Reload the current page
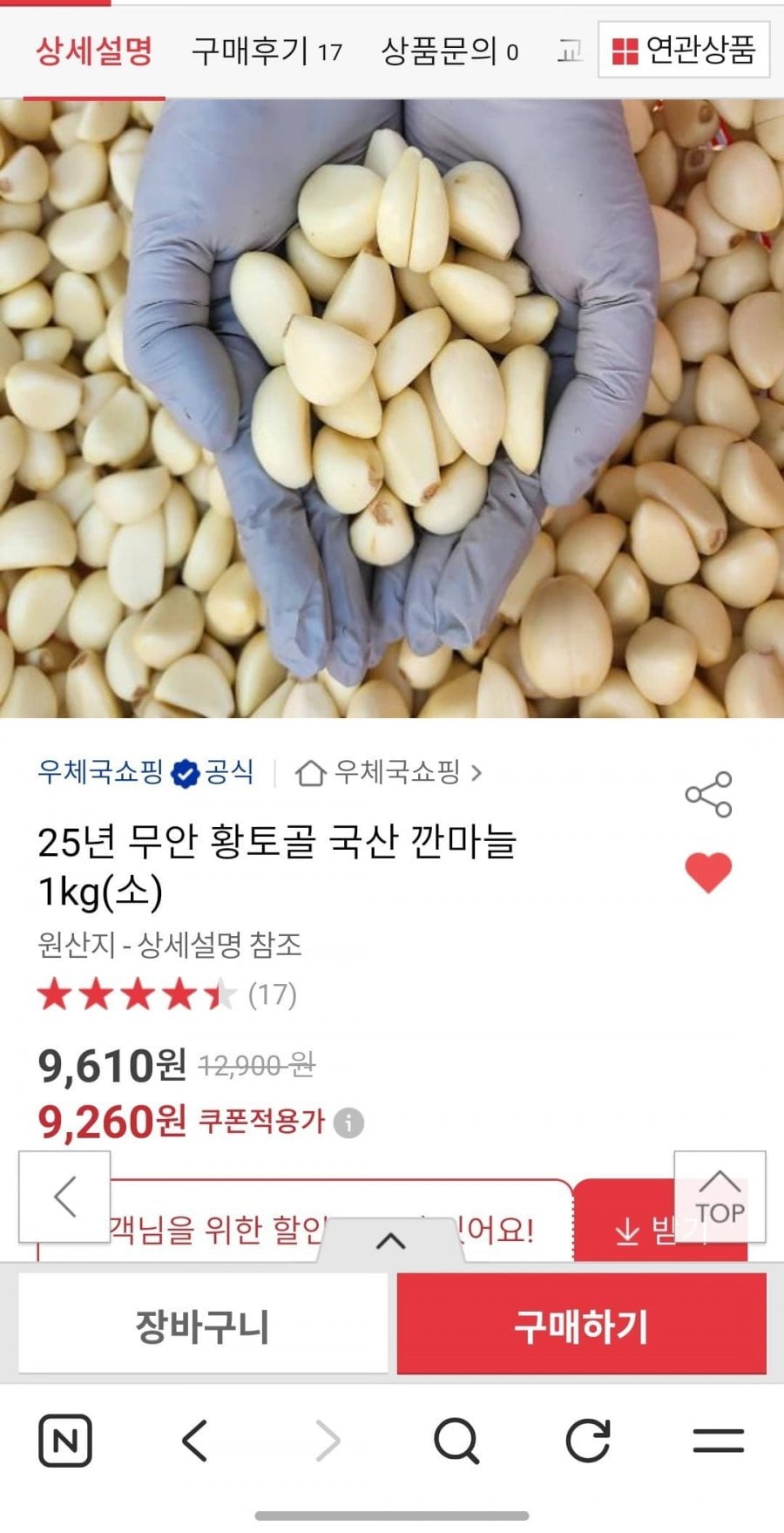 click(588, 1441)
